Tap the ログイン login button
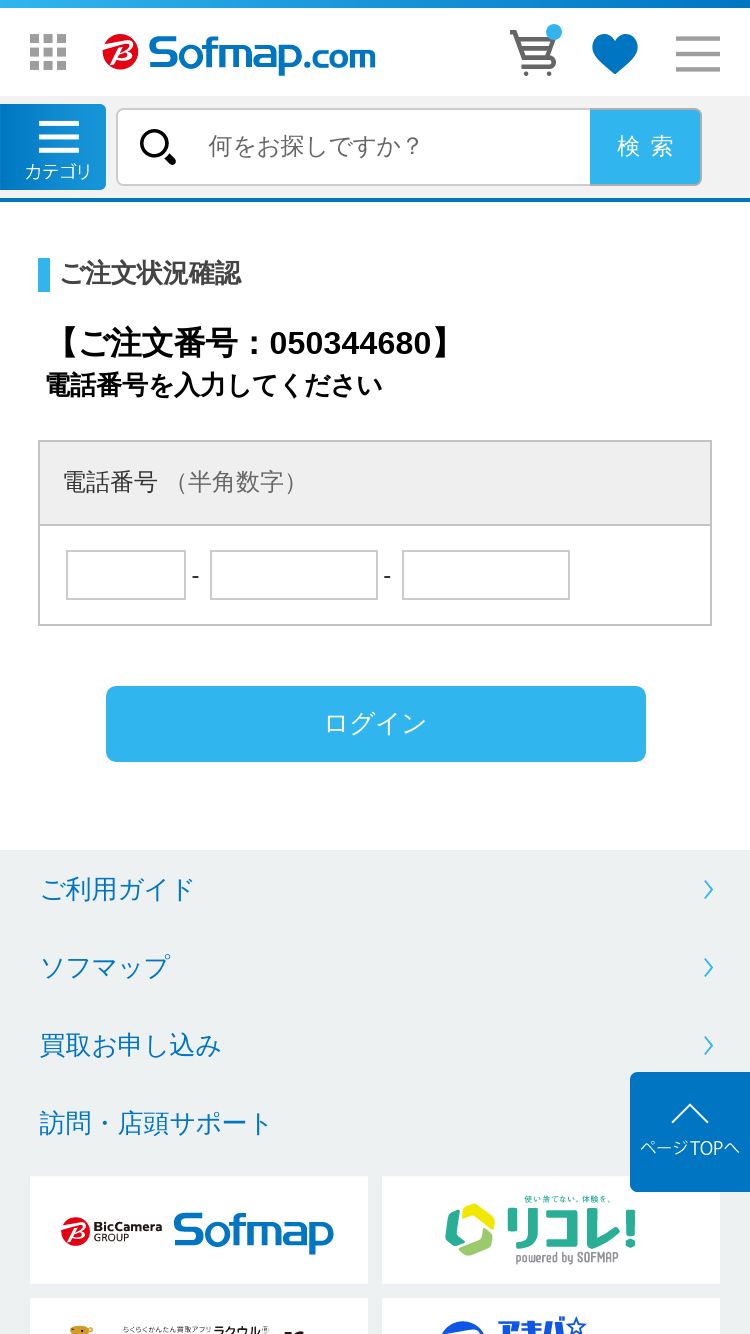This screenshot has width=750, height=1334. pyautogui.click(x=376, y=724)
